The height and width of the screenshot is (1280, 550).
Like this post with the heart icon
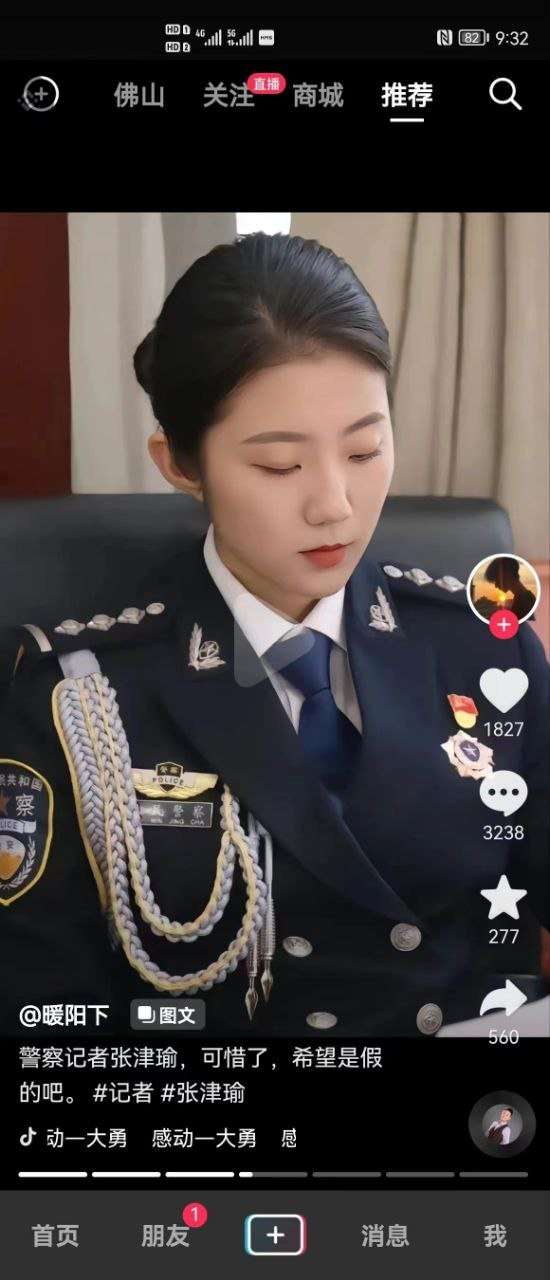coord(503,690)
